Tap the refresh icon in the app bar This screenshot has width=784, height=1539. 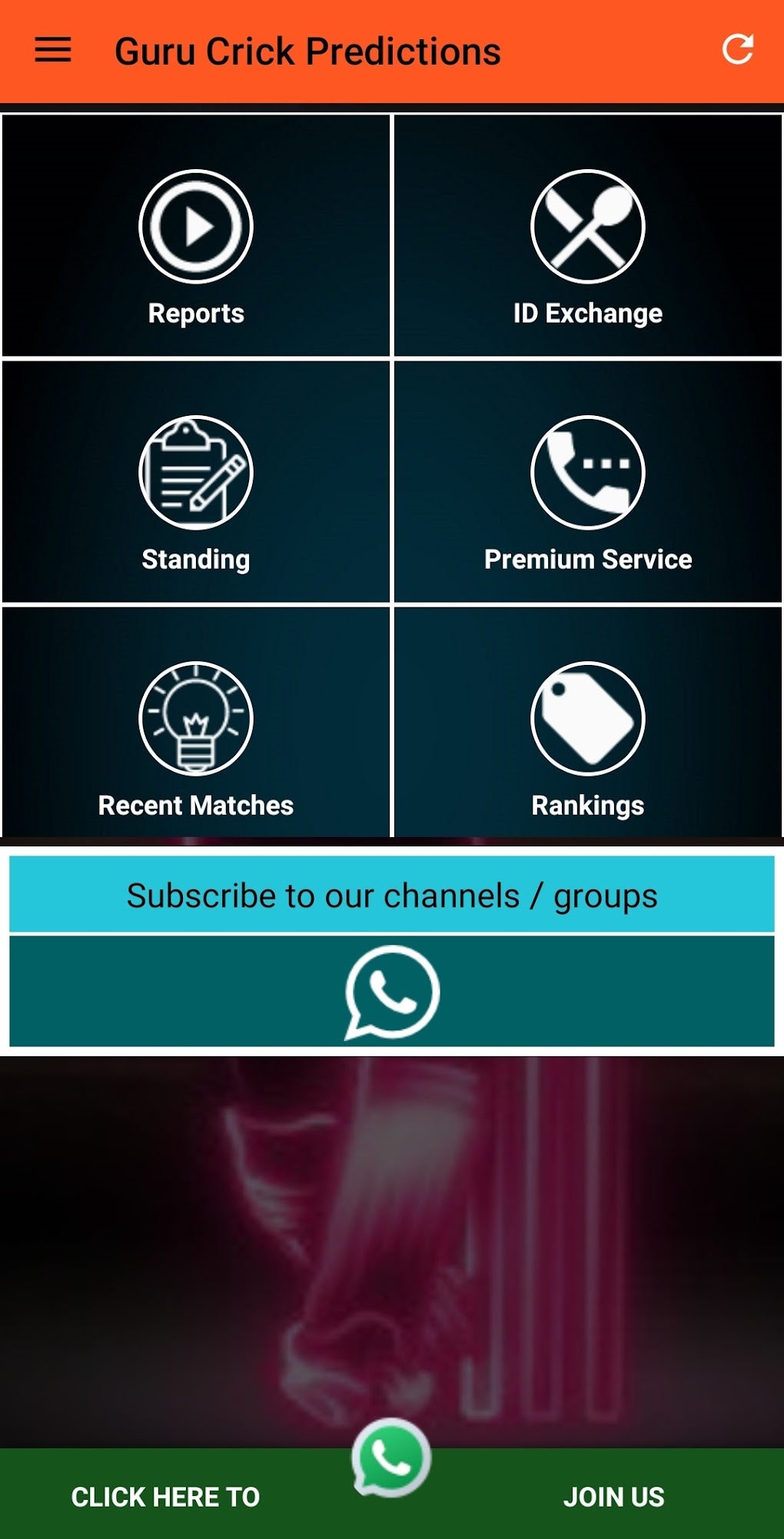[737, 50]
